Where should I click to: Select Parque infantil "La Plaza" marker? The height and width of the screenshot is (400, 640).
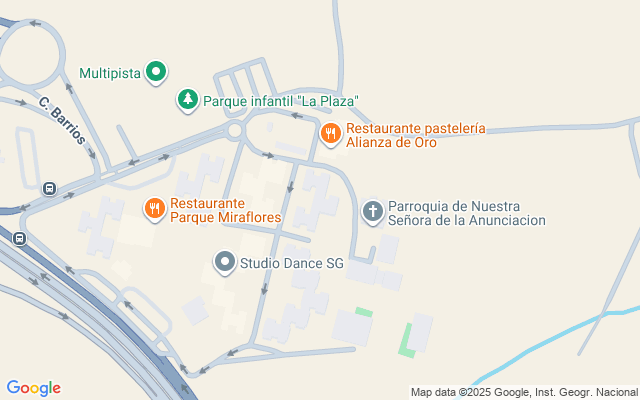187,99
